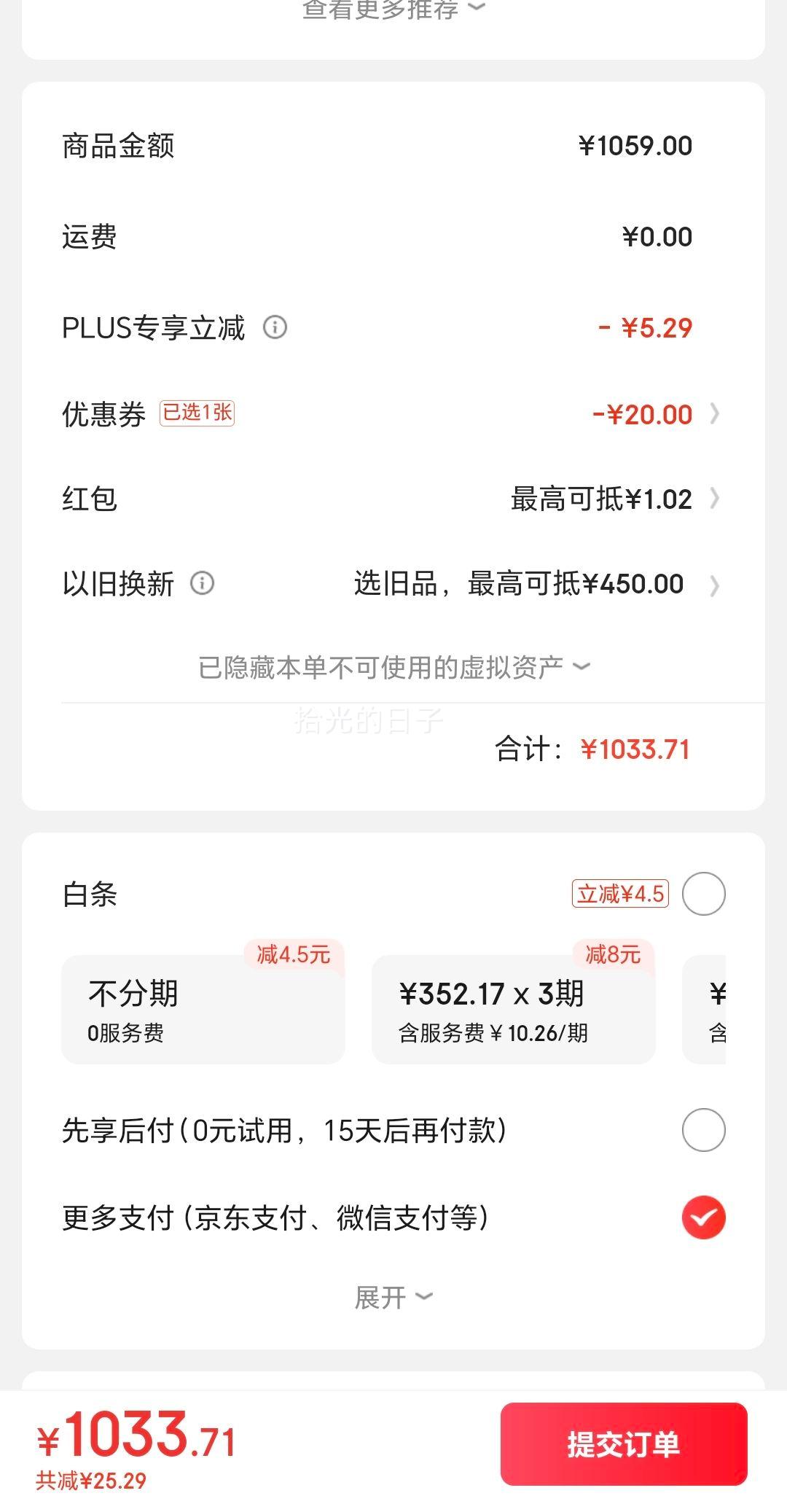Viewport: 787px width, 1512px height.
Task: Select 先享后付 pay-later option
Action: 703,1130
